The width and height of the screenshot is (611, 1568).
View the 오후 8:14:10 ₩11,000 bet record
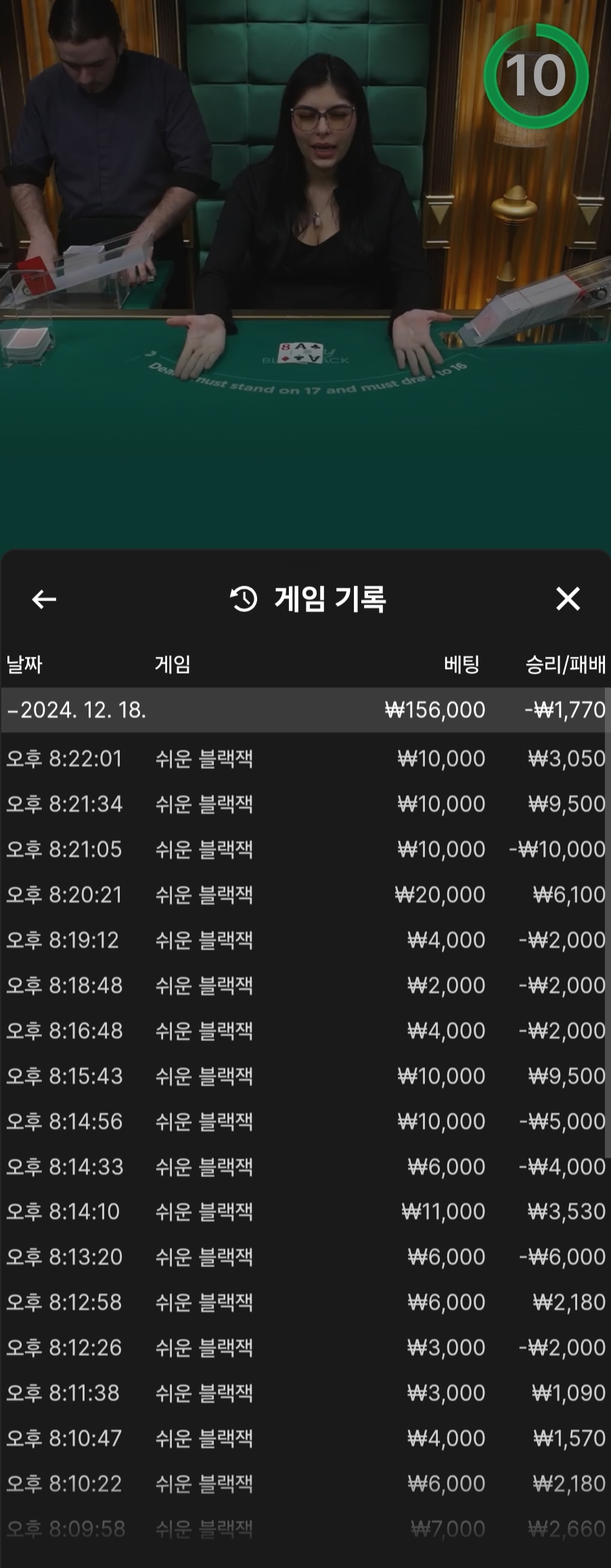(x=304, y=1211)
